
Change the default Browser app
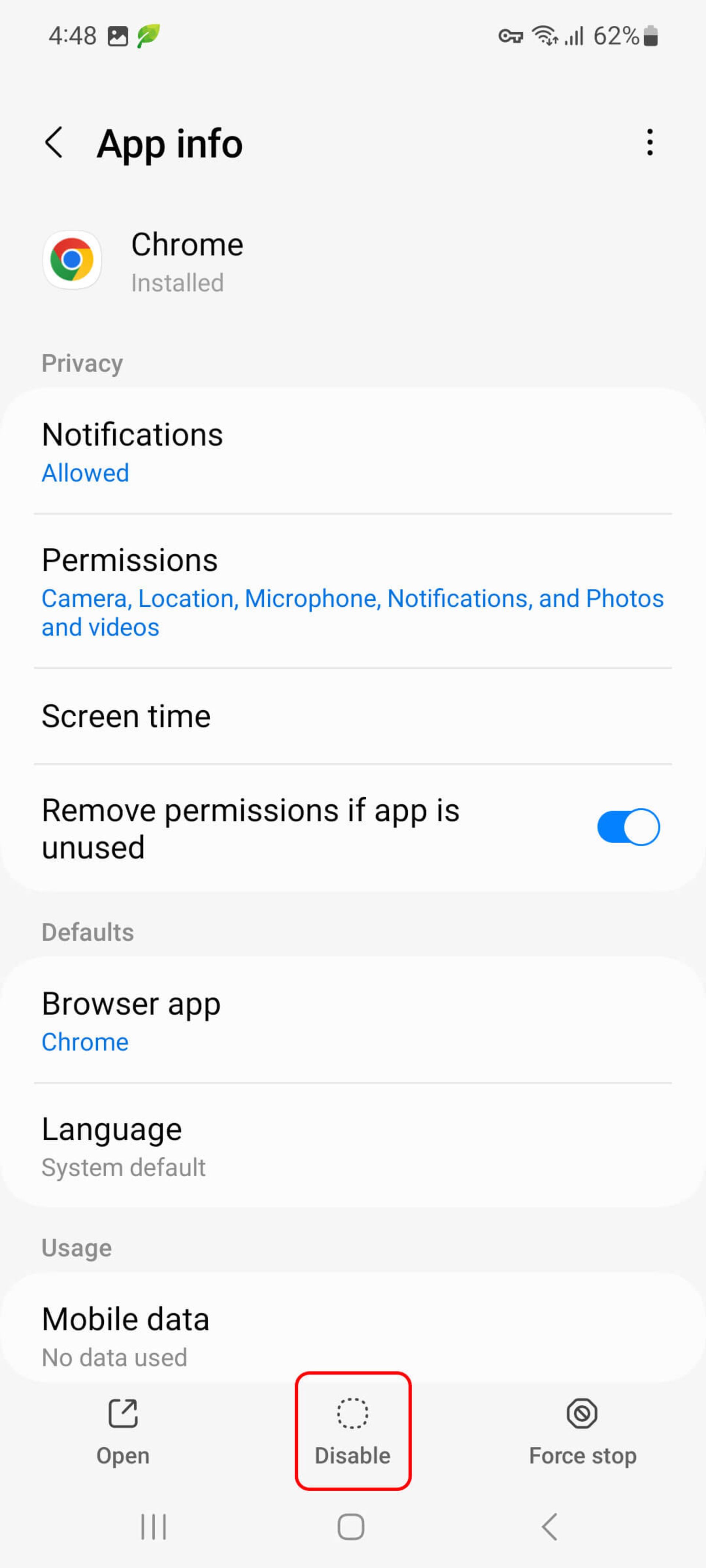pyautogui.click(x=352, y=1022)
